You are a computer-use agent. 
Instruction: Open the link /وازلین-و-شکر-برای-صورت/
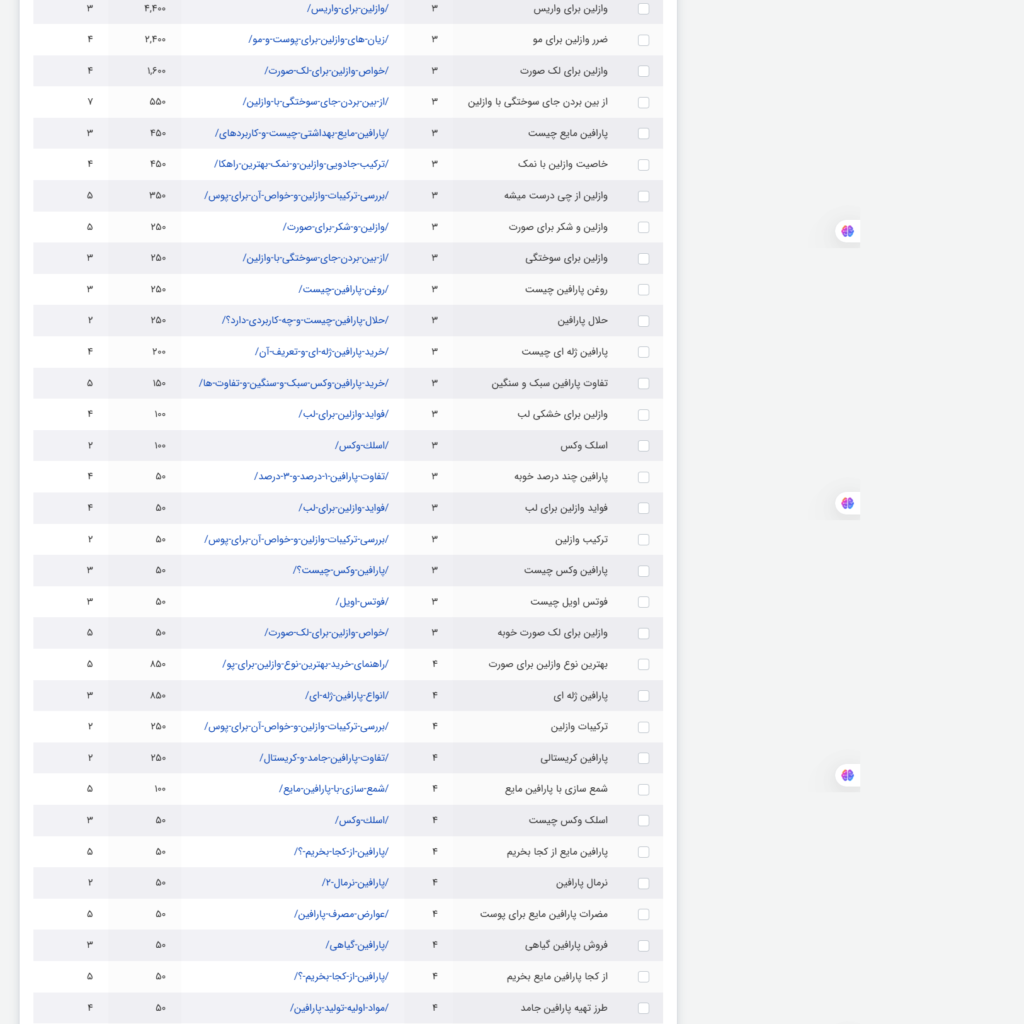click(336, 227)
